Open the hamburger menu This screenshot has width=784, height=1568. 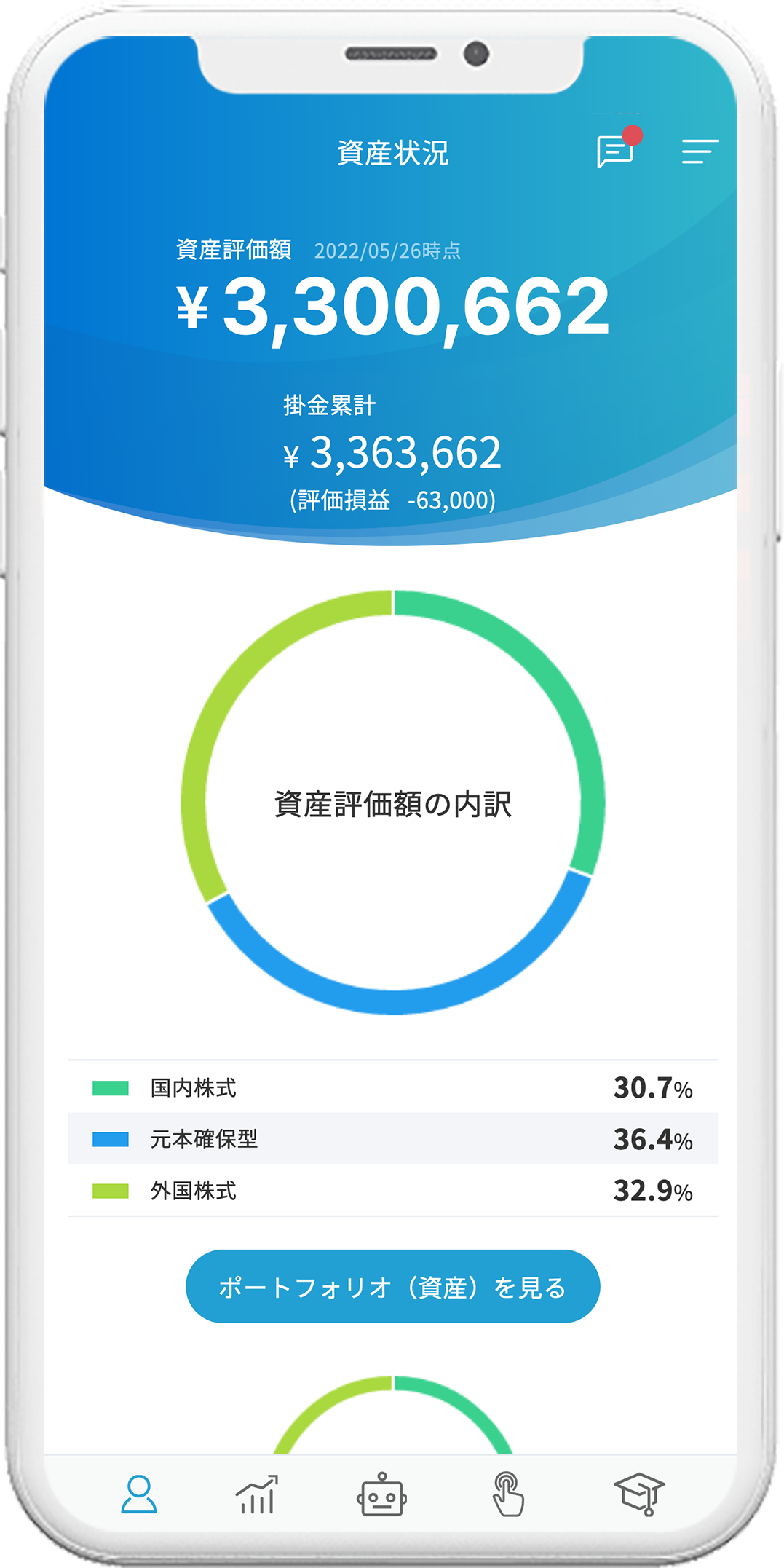pyautogui.click(x=700, y=151)
